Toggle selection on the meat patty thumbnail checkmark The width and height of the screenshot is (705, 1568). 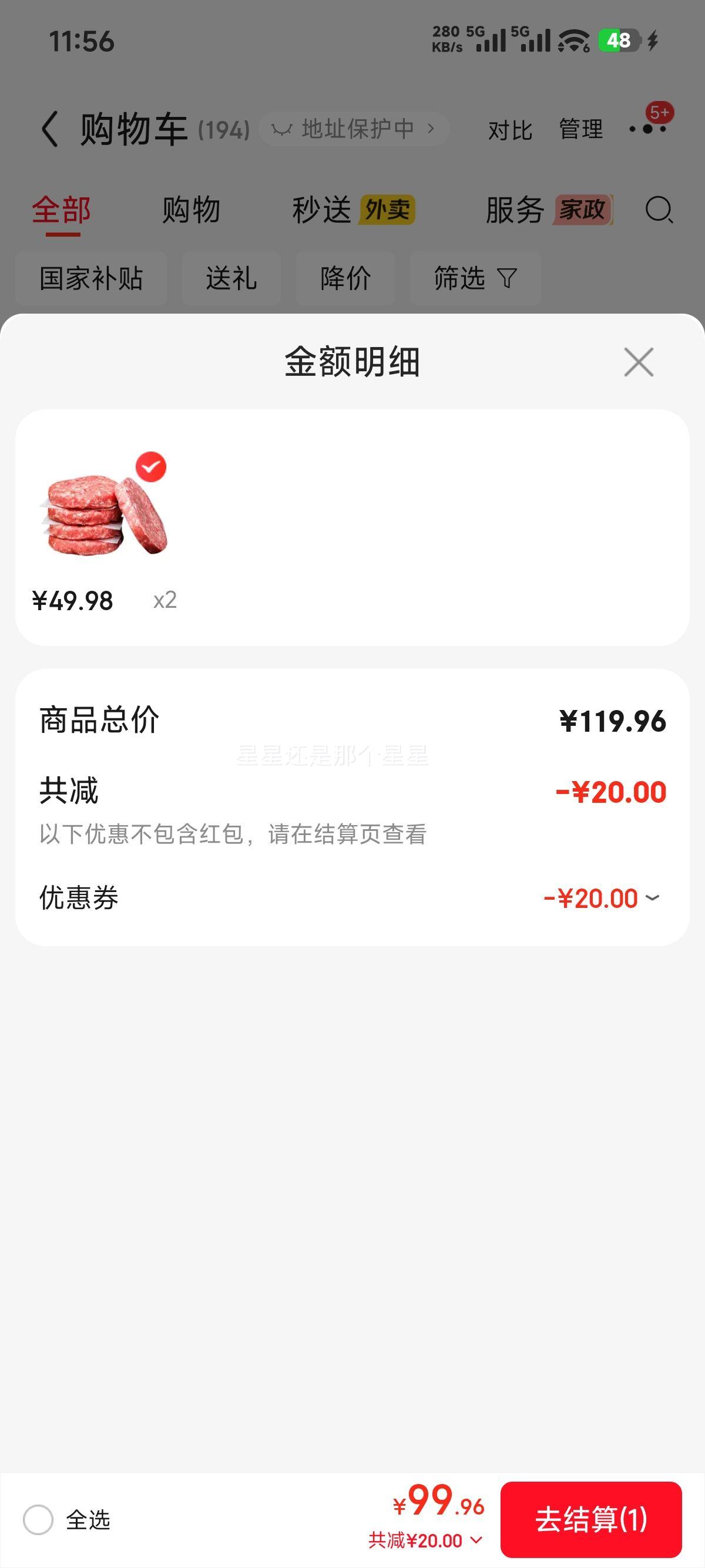(x=152, y=467)
